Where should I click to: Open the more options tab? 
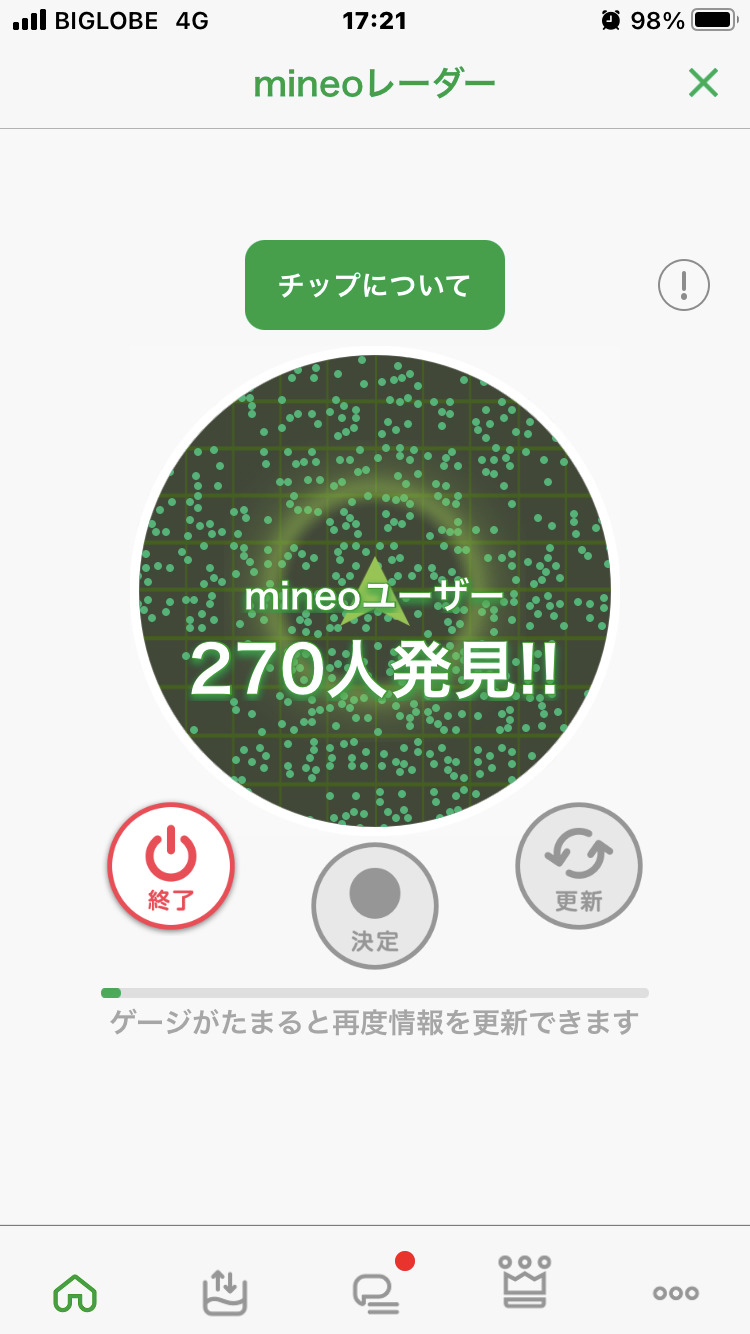click(x=676, y=1293)
